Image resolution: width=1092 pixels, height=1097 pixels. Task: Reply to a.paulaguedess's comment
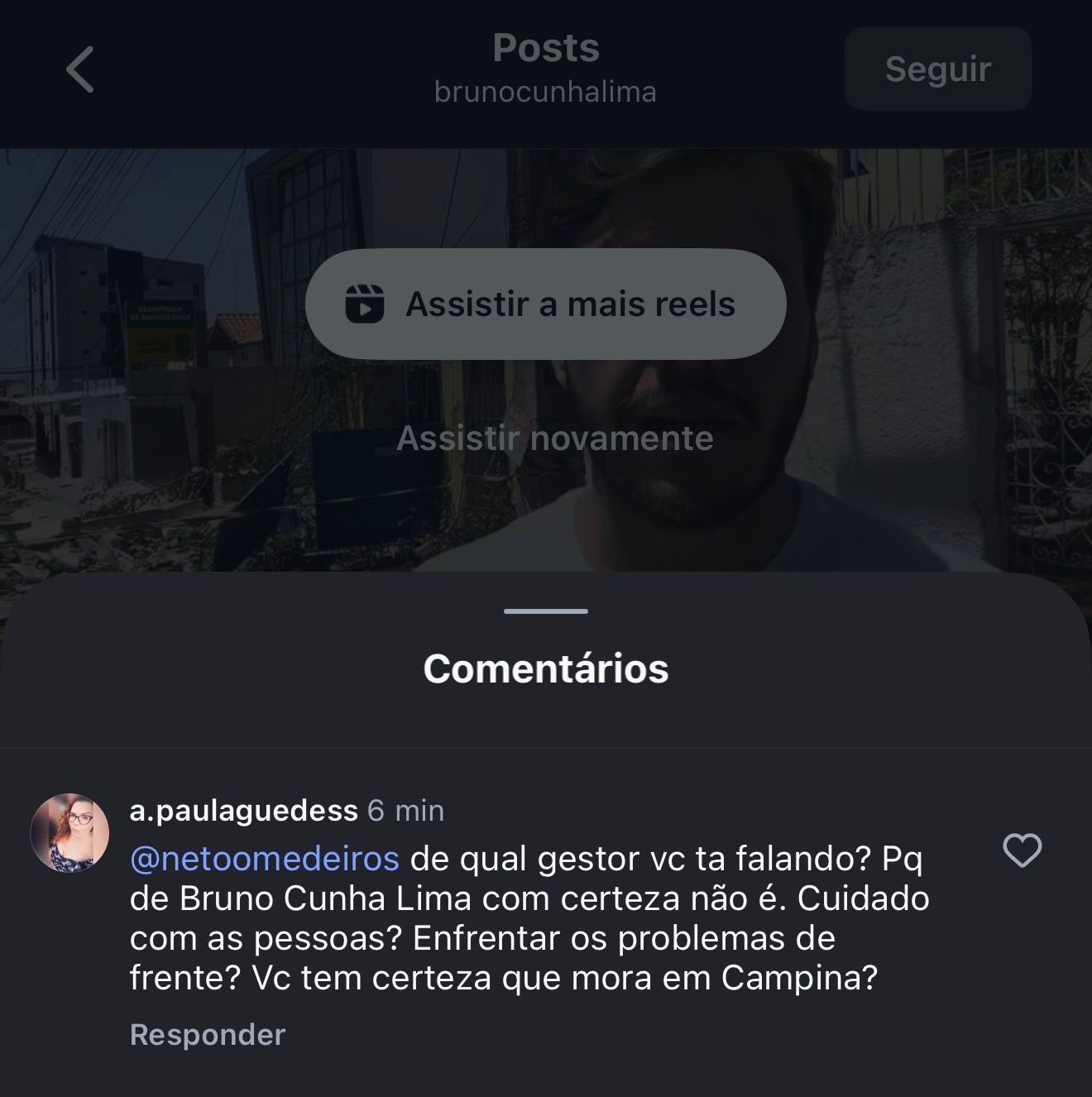tap(208, 1034)
